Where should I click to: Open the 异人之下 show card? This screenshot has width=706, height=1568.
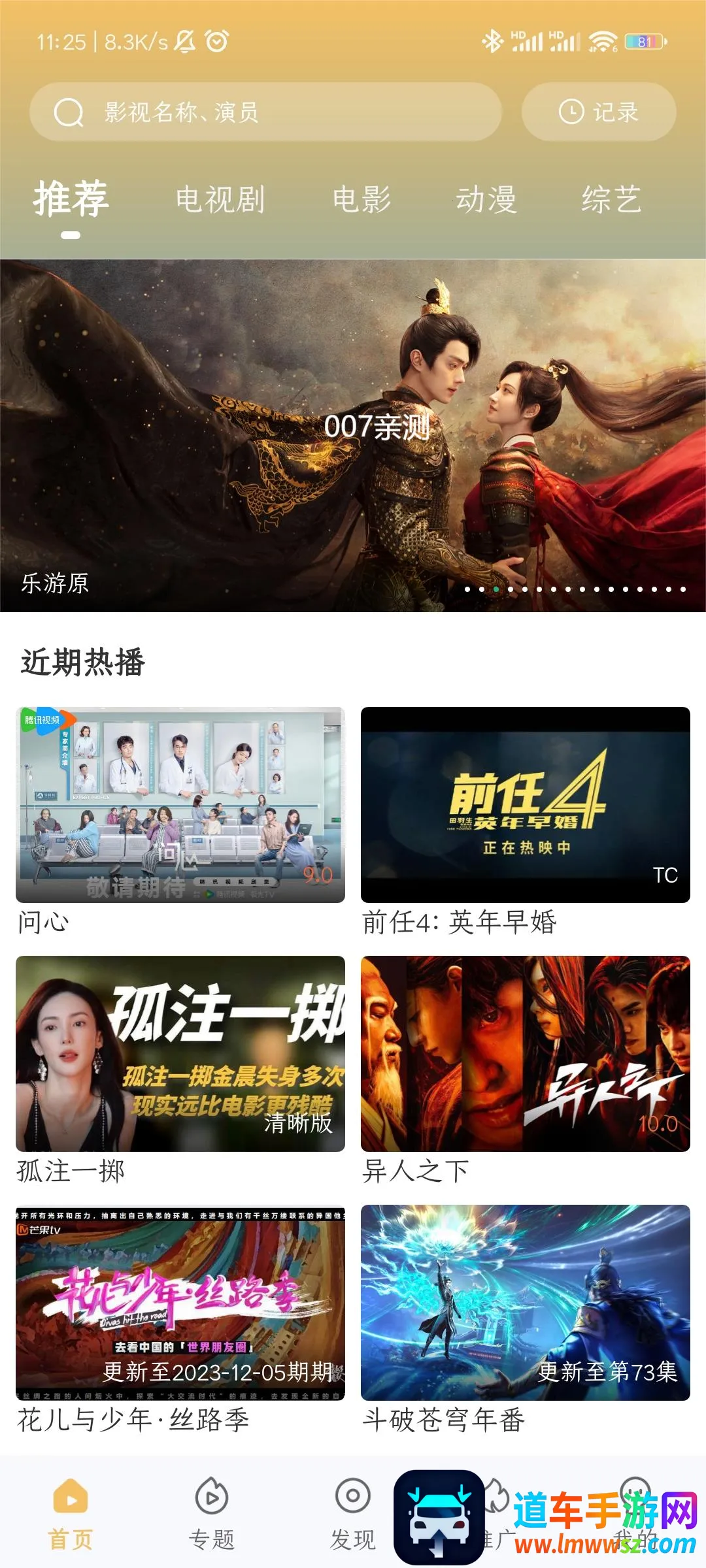(526, 1054)
